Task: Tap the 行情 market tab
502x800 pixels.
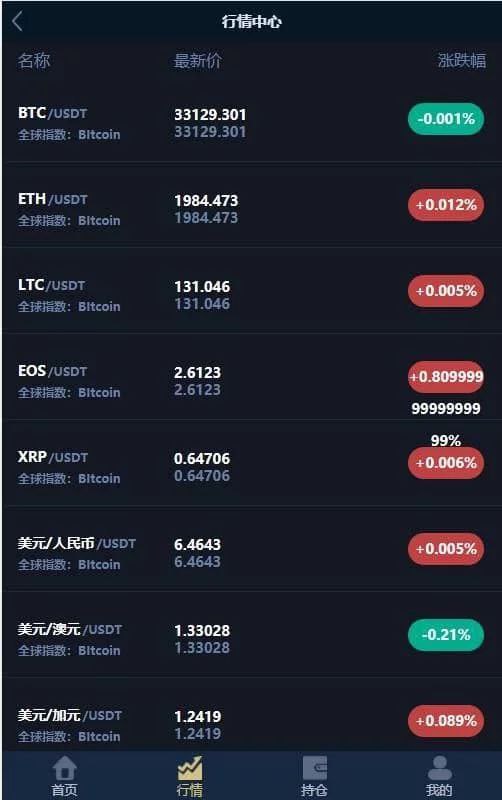Action: tap(190, 776)
